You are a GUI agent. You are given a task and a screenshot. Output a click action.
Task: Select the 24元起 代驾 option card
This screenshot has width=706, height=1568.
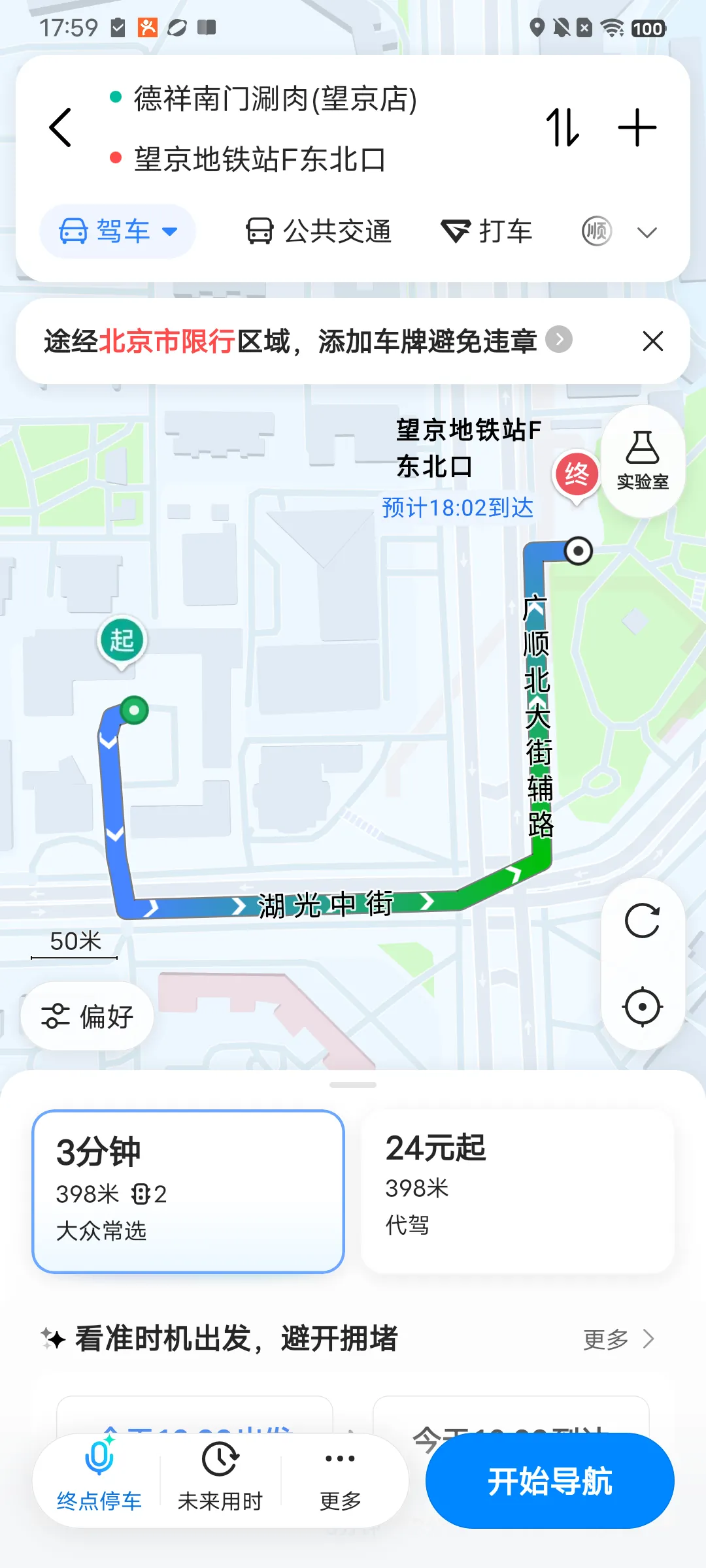pyautogui.click(x=517, y=1190)
